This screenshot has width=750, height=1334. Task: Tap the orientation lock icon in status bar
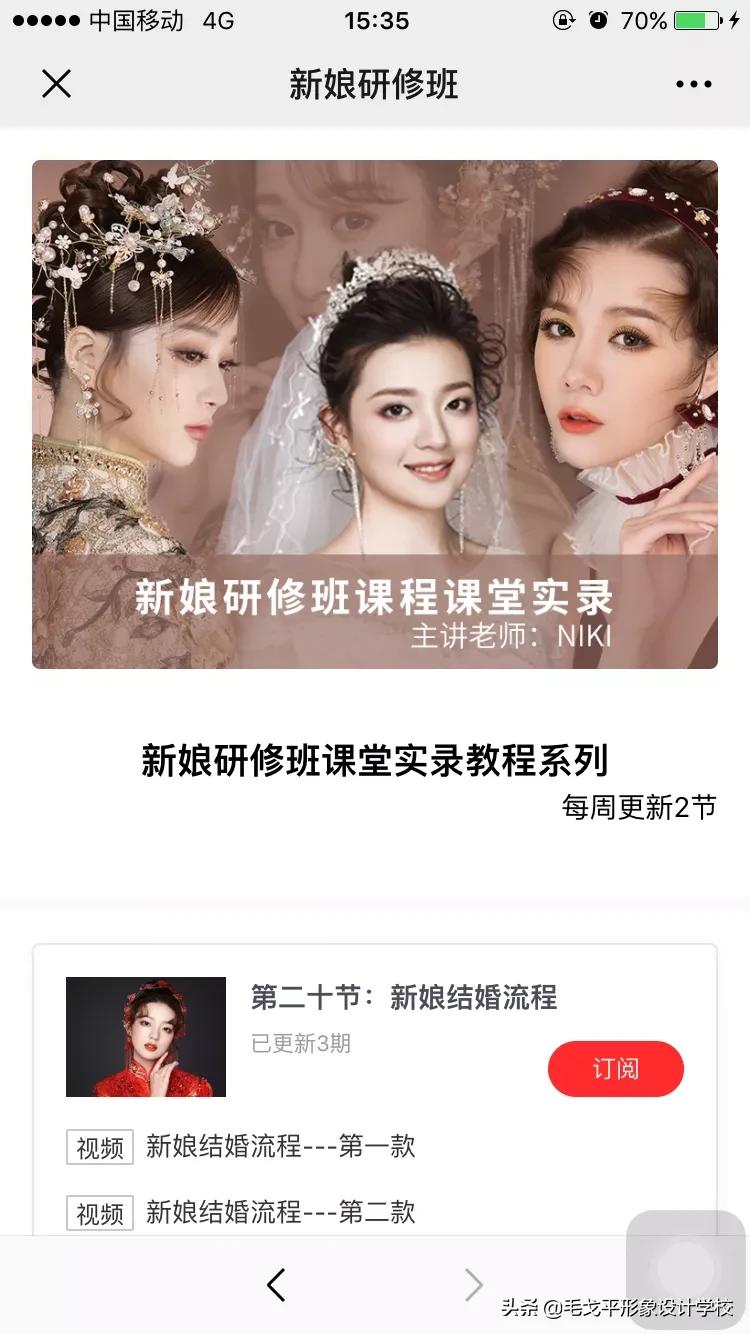(563, 19)
